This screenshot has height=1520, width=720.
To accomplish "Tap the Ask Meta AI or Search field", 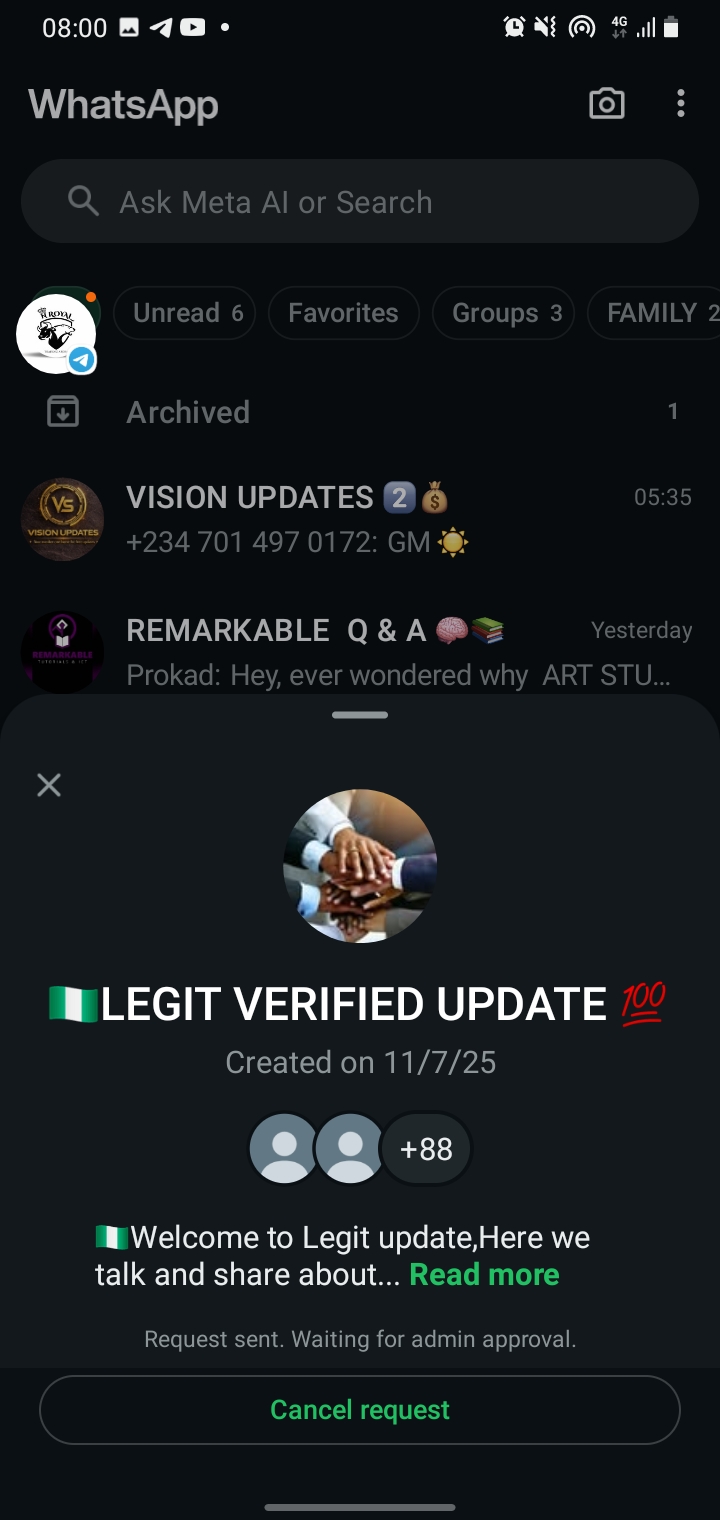I will 360,202.
